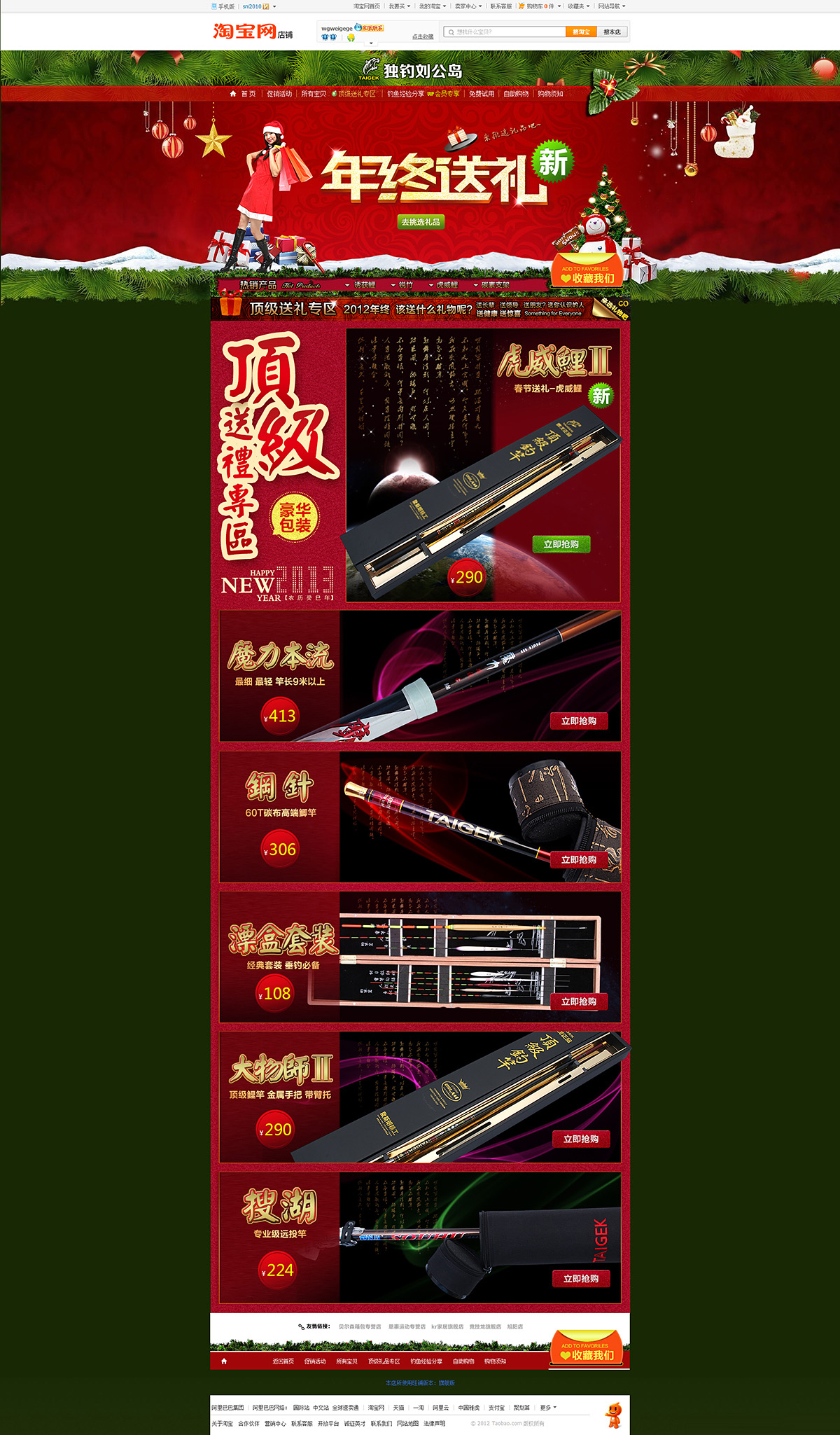Tap the green 去挑选礼品 banner button
Viewport: 840px width, 1435px height.
pos(421,222)
